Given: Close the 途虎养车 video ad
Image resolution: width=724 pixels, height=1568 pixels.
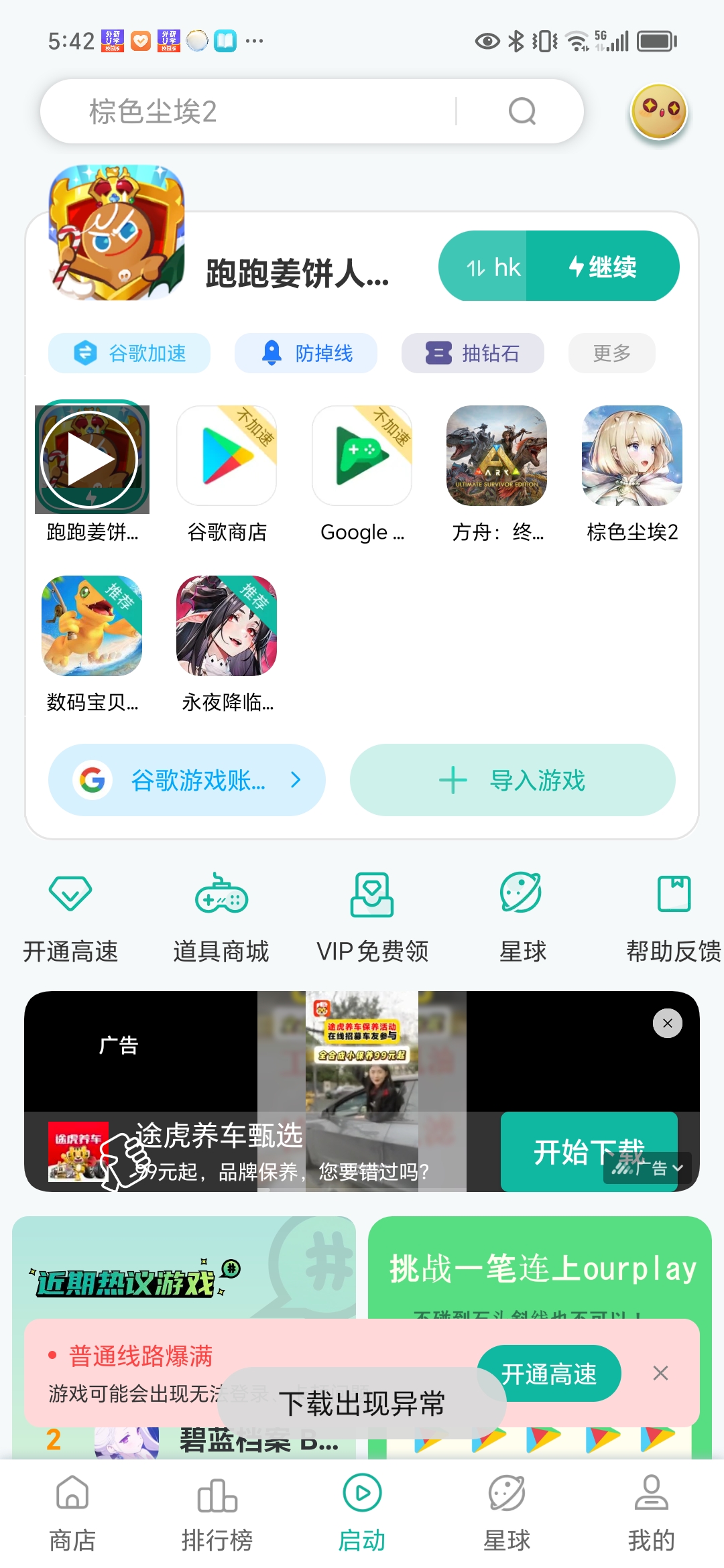Looking at the screenshot, I should click(667, 1023).
